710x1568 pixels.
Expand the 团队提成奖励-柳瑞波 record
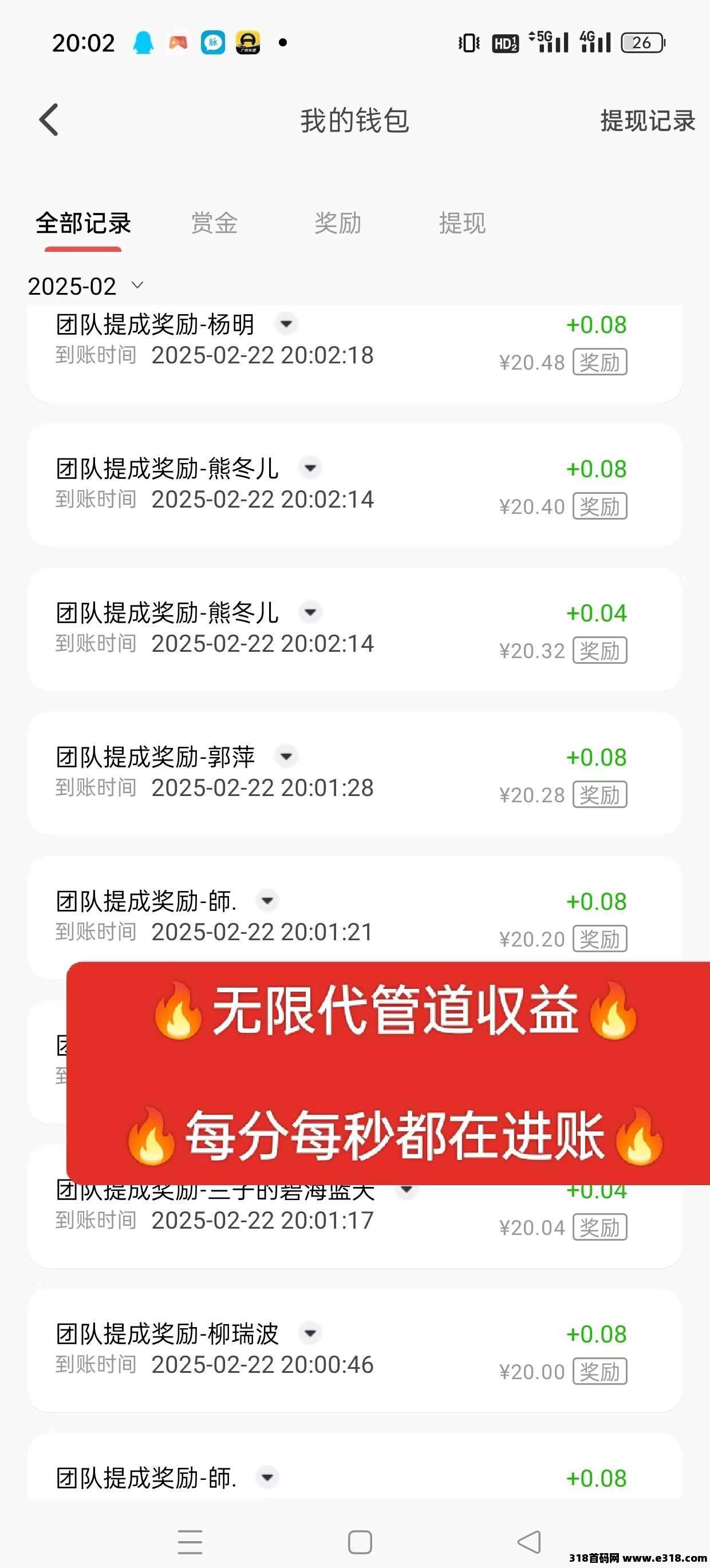(x=310, y=1333)
